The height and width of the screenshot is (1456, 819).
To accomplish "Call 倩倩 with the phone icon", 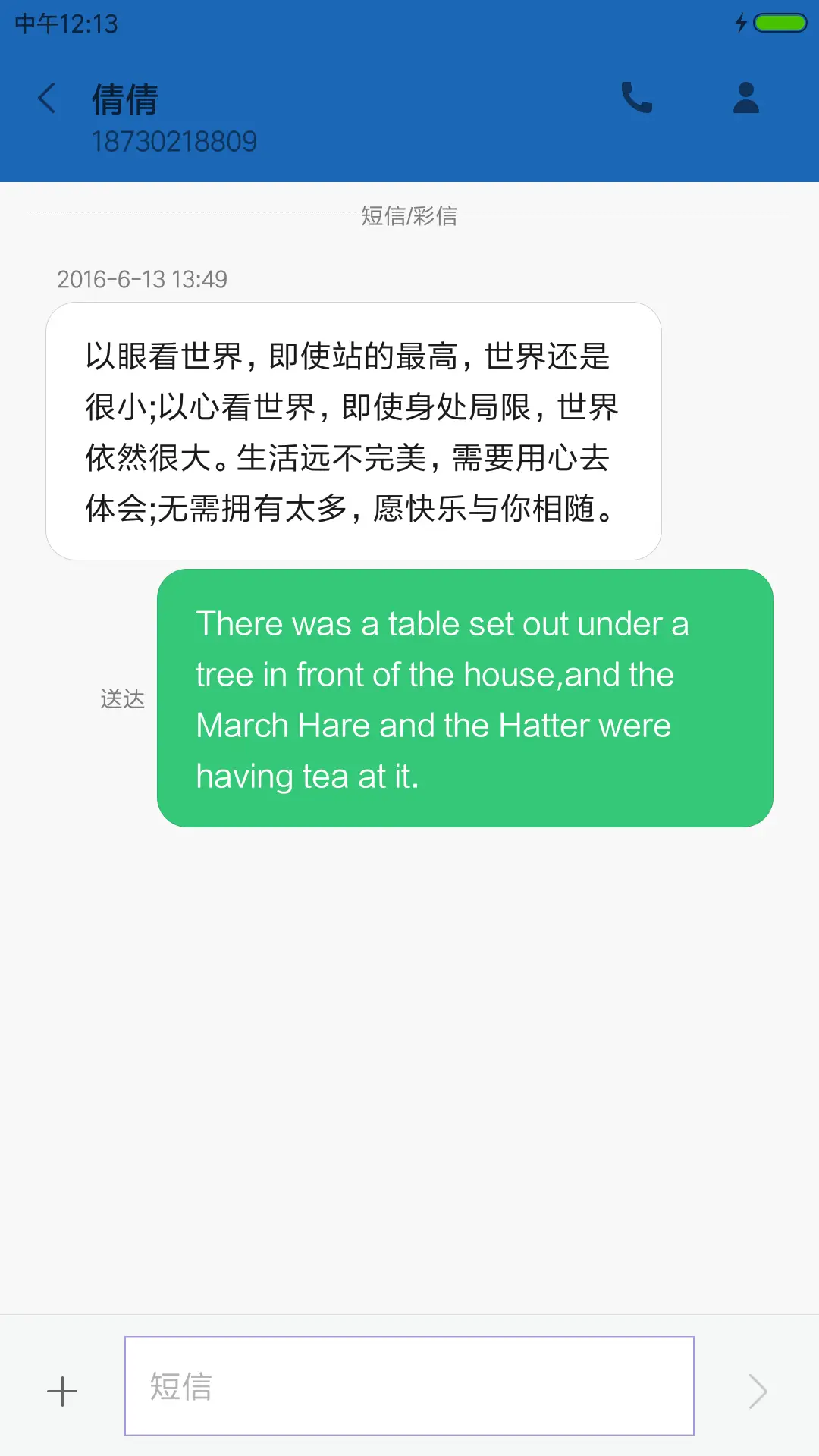I will click(x=636, y=98).
